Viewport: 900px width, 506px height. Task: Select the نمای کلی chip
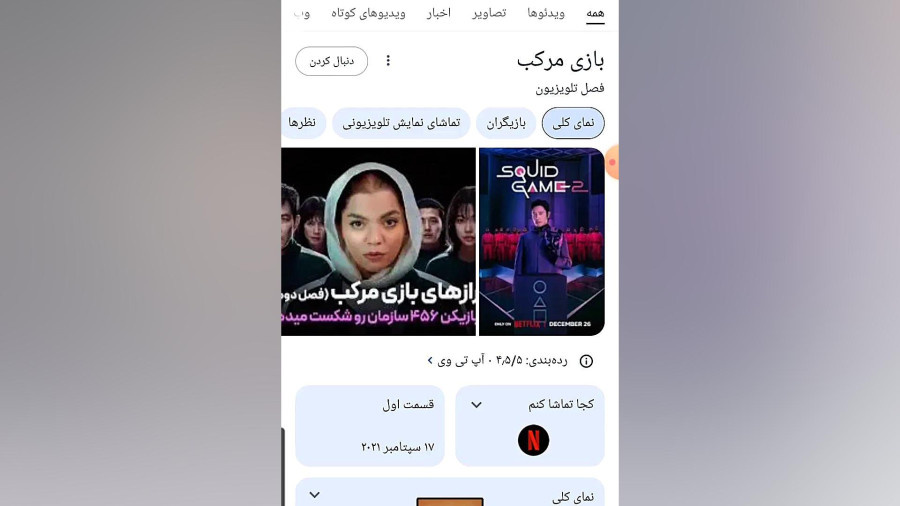click(x=573, y=123)
